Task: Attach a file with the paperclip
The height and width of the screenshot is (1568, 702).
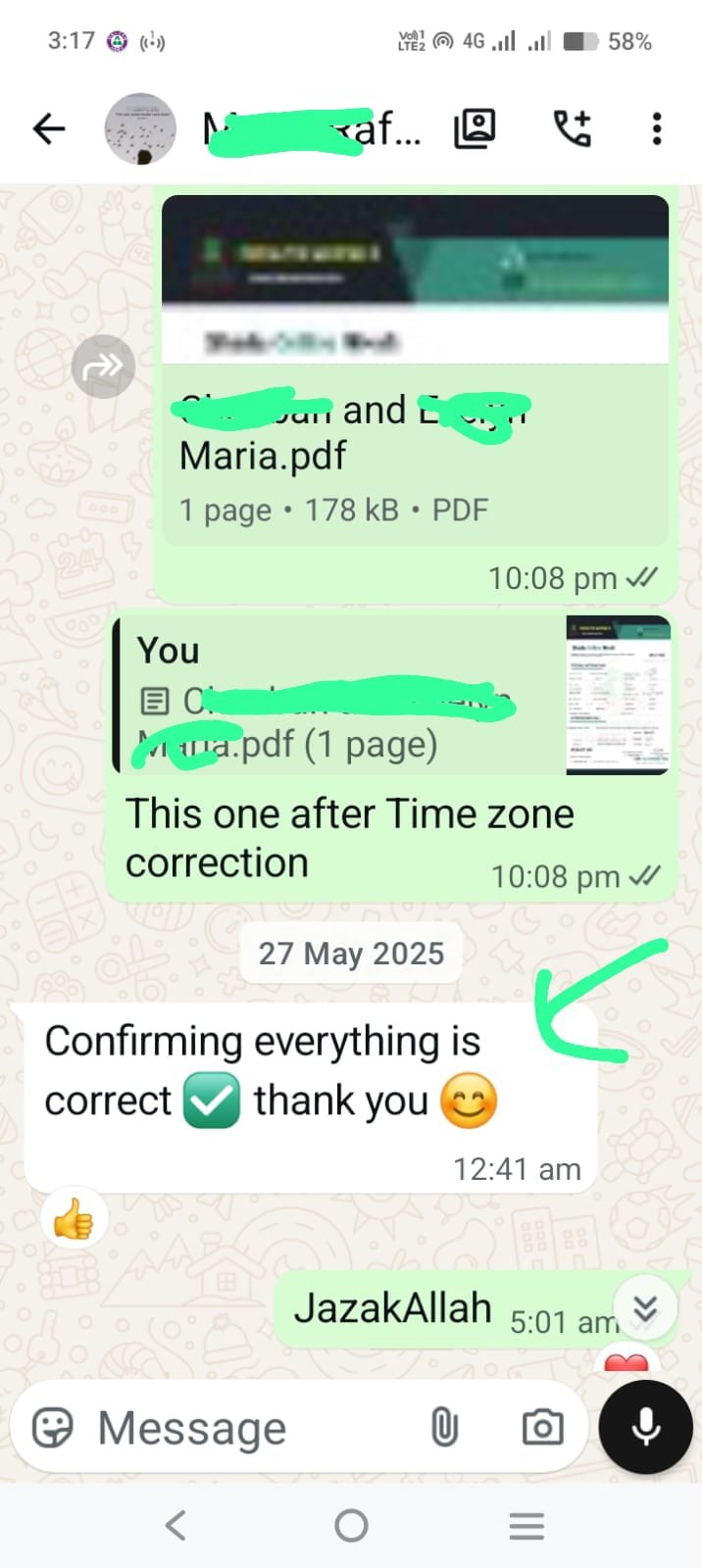Action: click(444, 1428)
